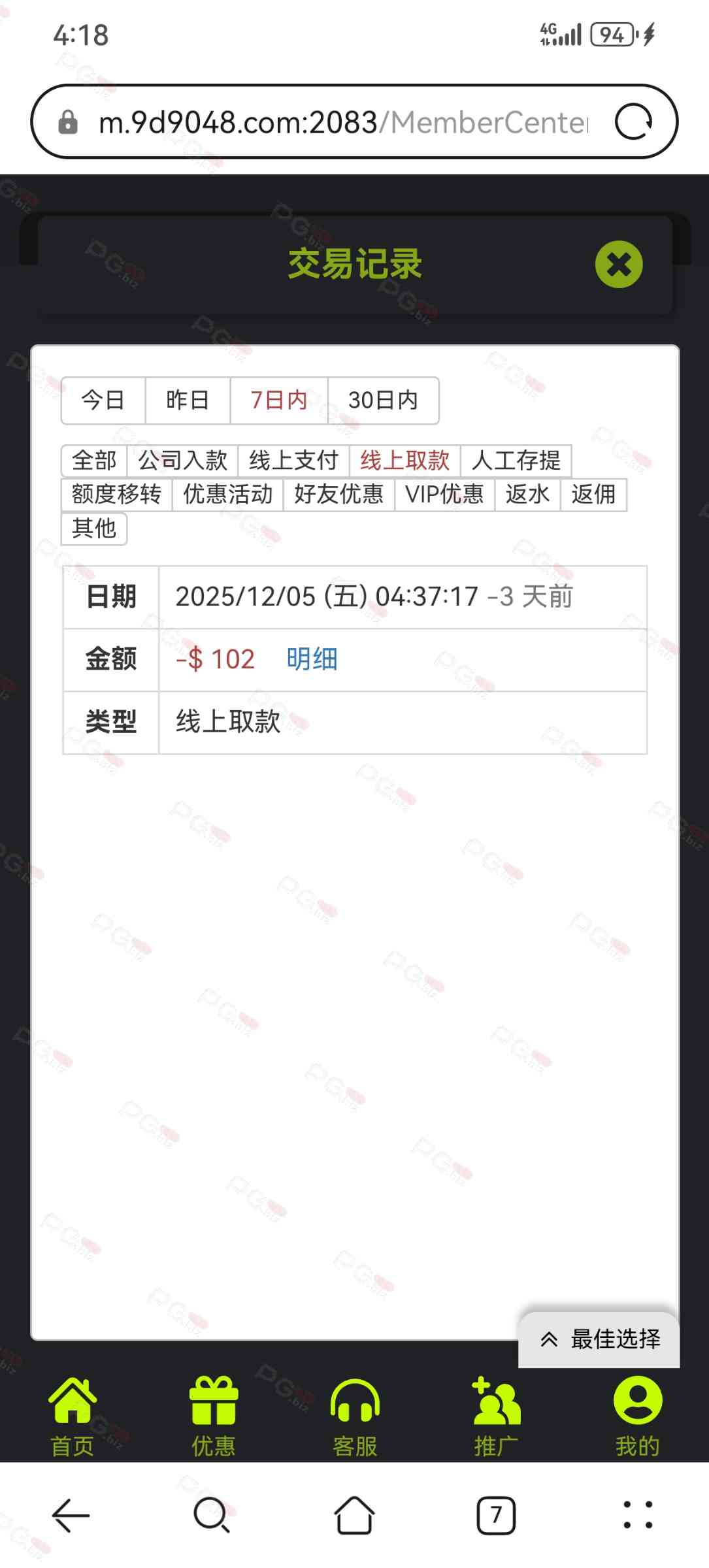Show 其他 records
The width and height of the screenshot is (709, 1568).
click(x=94, y=528)
